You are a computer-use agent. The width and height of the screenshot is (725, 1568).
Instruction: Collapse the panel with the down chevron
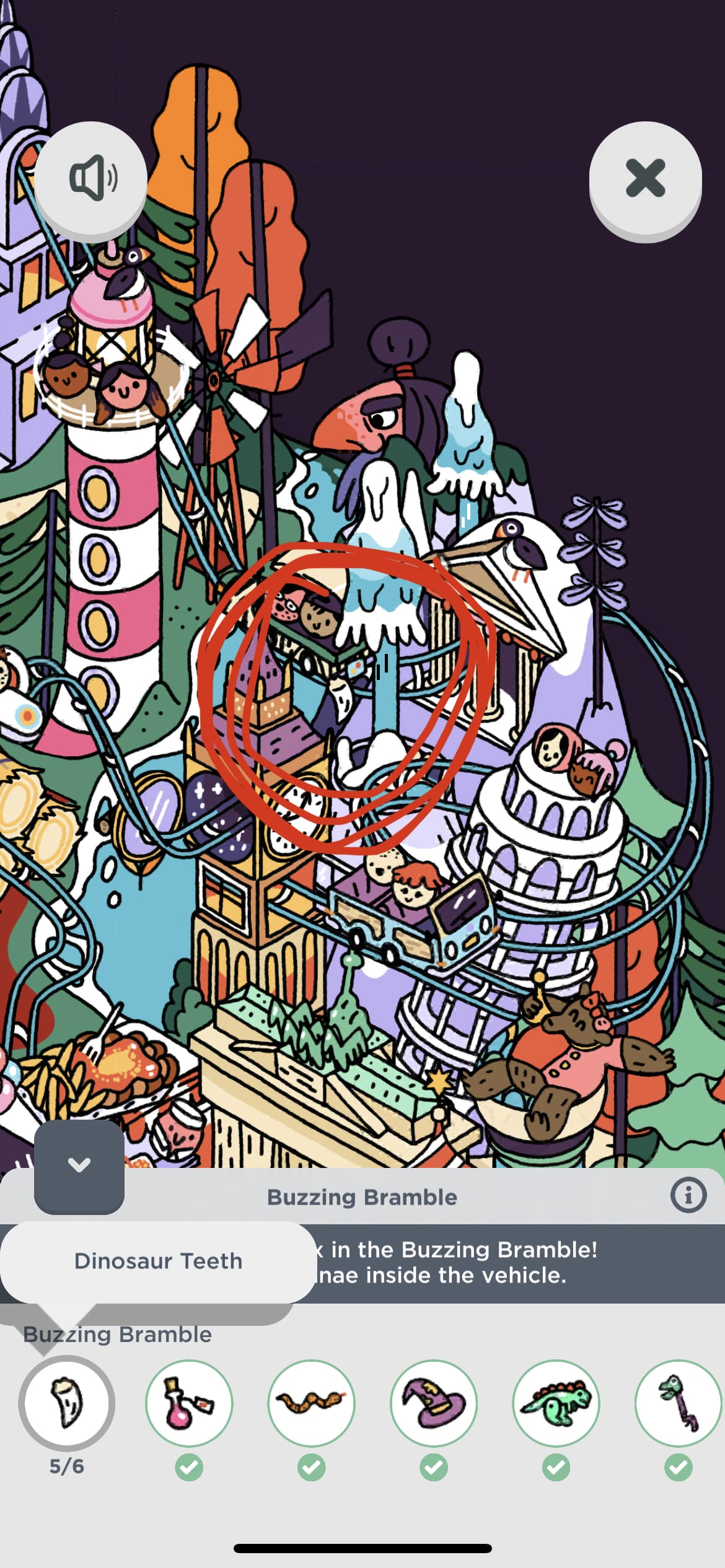point(79,1165)
